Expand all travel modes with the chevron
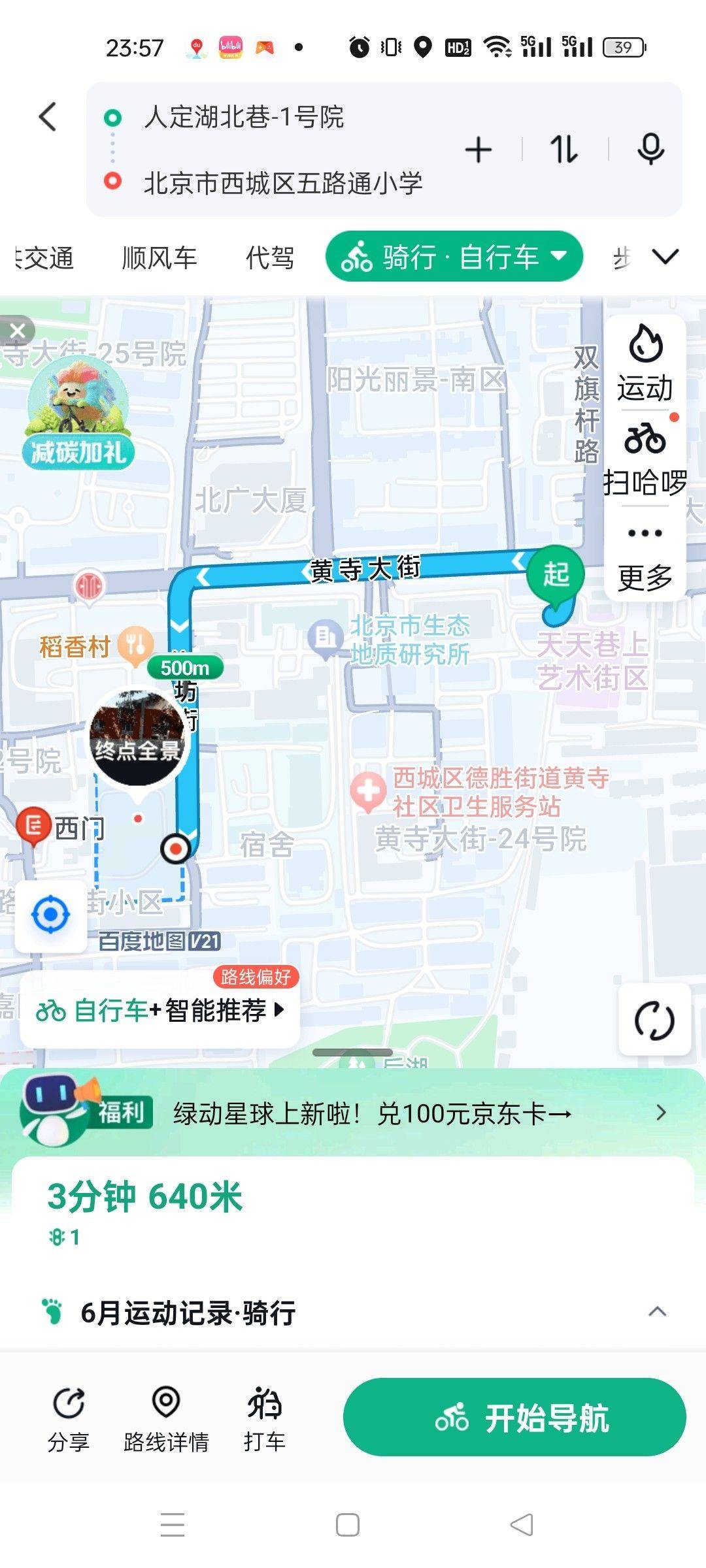The width and height of the screenshot is (706, 1568). 666,257
